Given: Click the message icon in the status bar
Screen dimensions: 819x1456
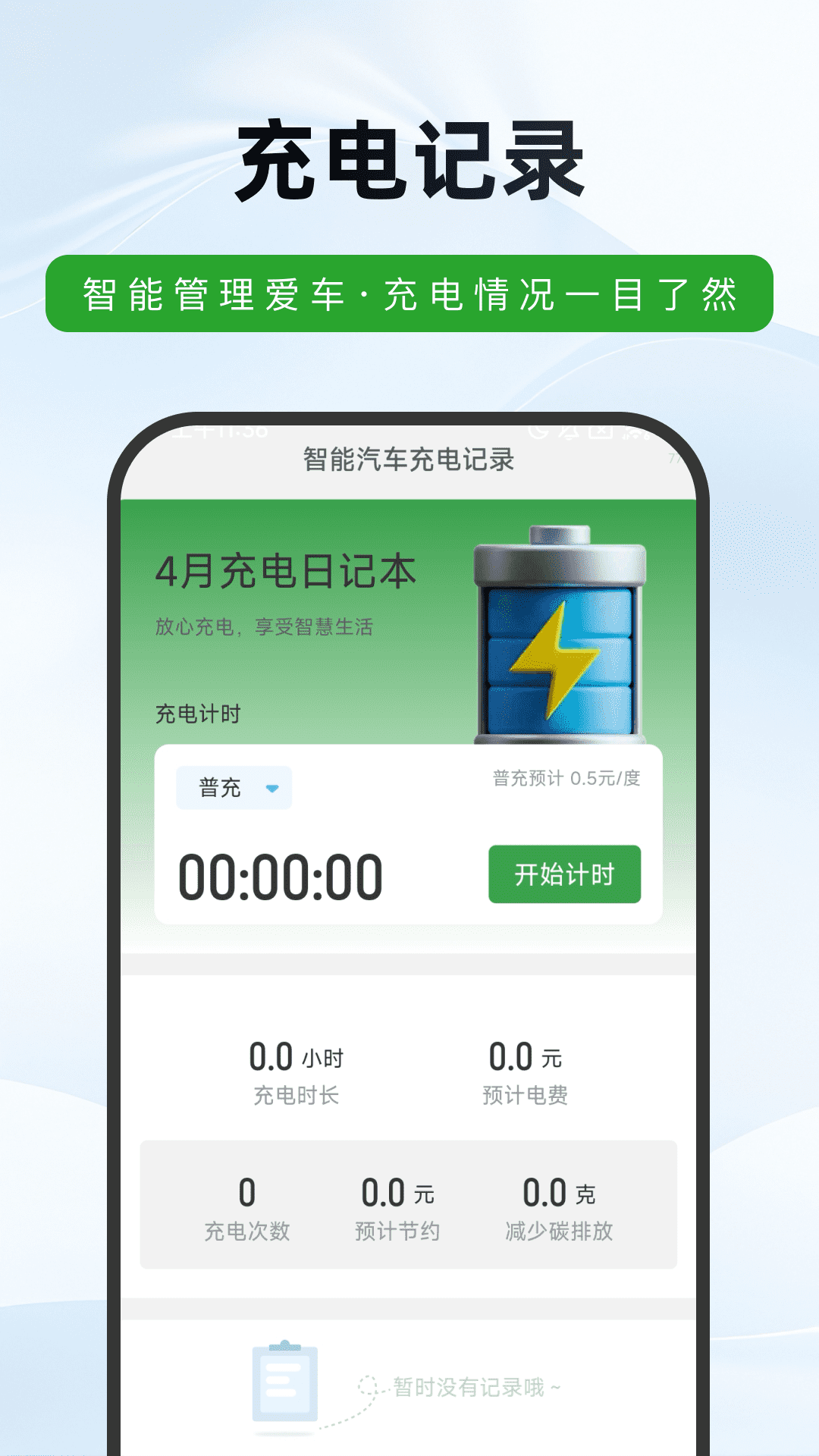Looking at the screenshot, I should pos(601,434).
